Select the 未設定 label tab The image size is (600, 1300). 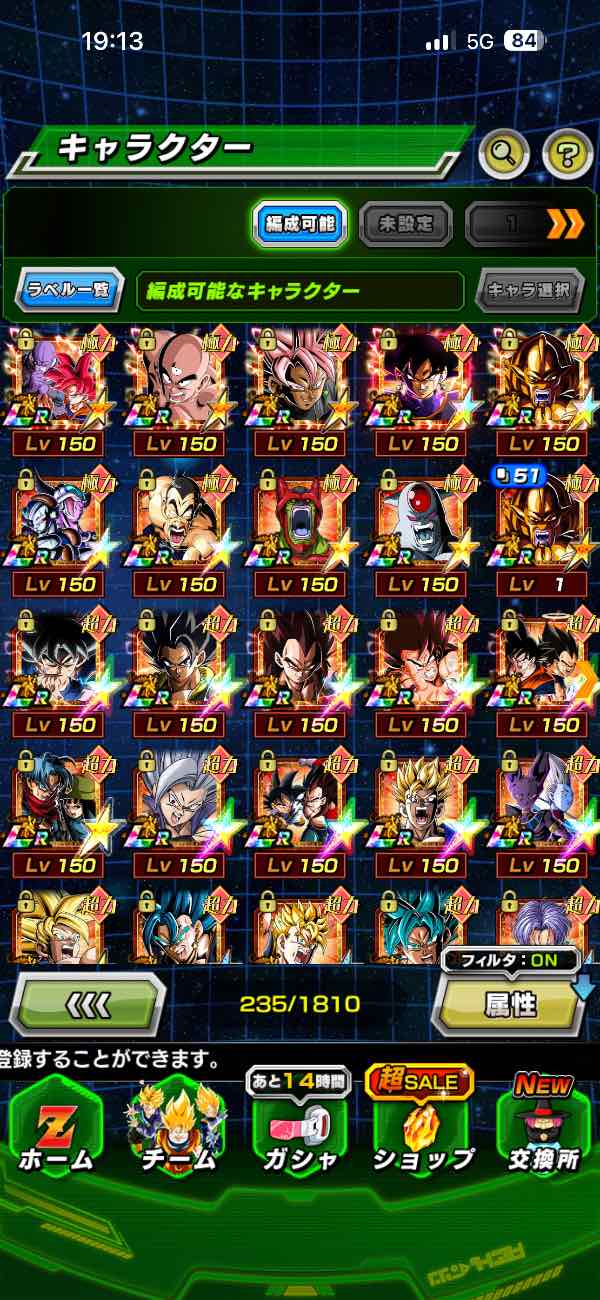[x=404, y=224]
